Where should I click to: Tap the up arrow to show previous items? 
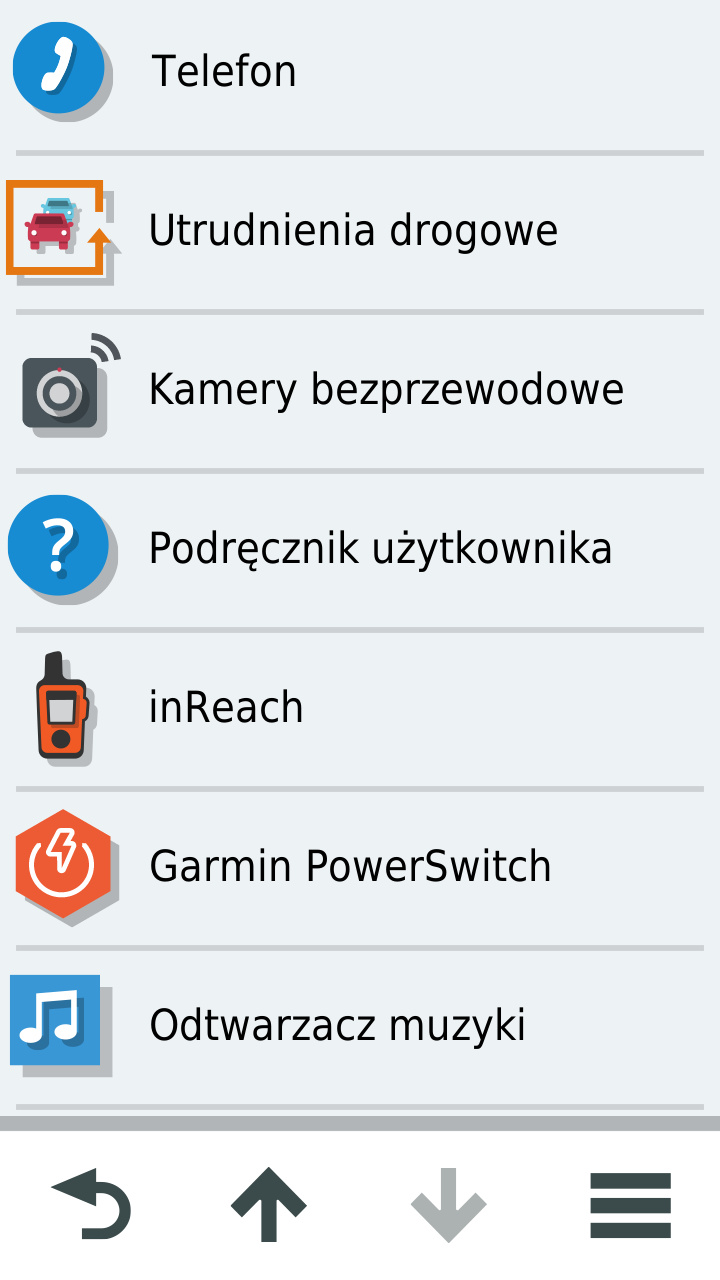tap(269, 1205)
